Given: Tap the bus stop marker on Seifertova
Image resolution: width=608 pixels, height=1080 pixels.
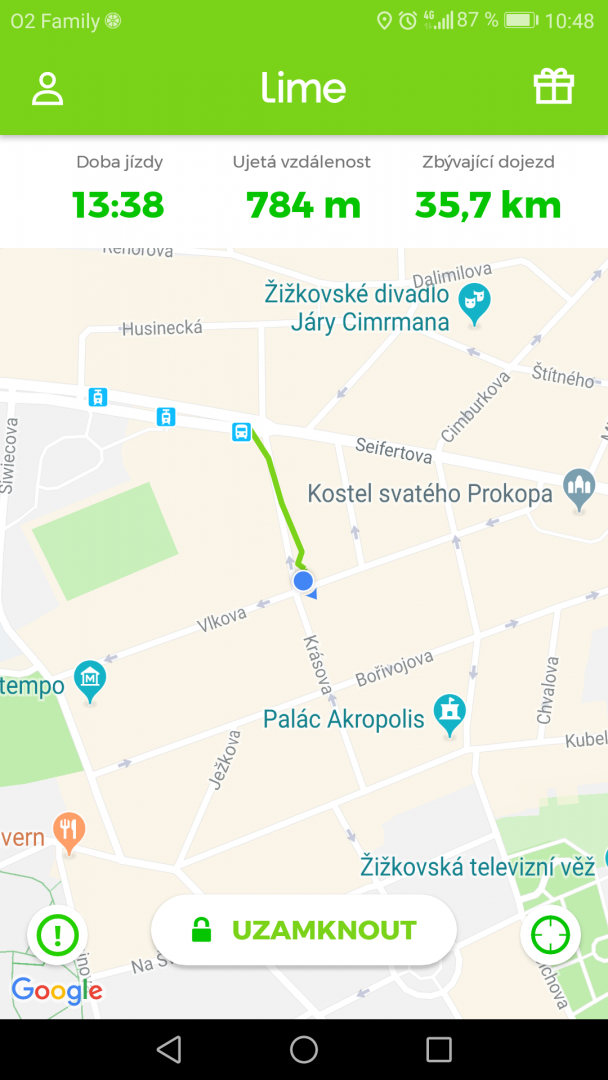Looking at the screenshot, I should (x=241, y=432).
